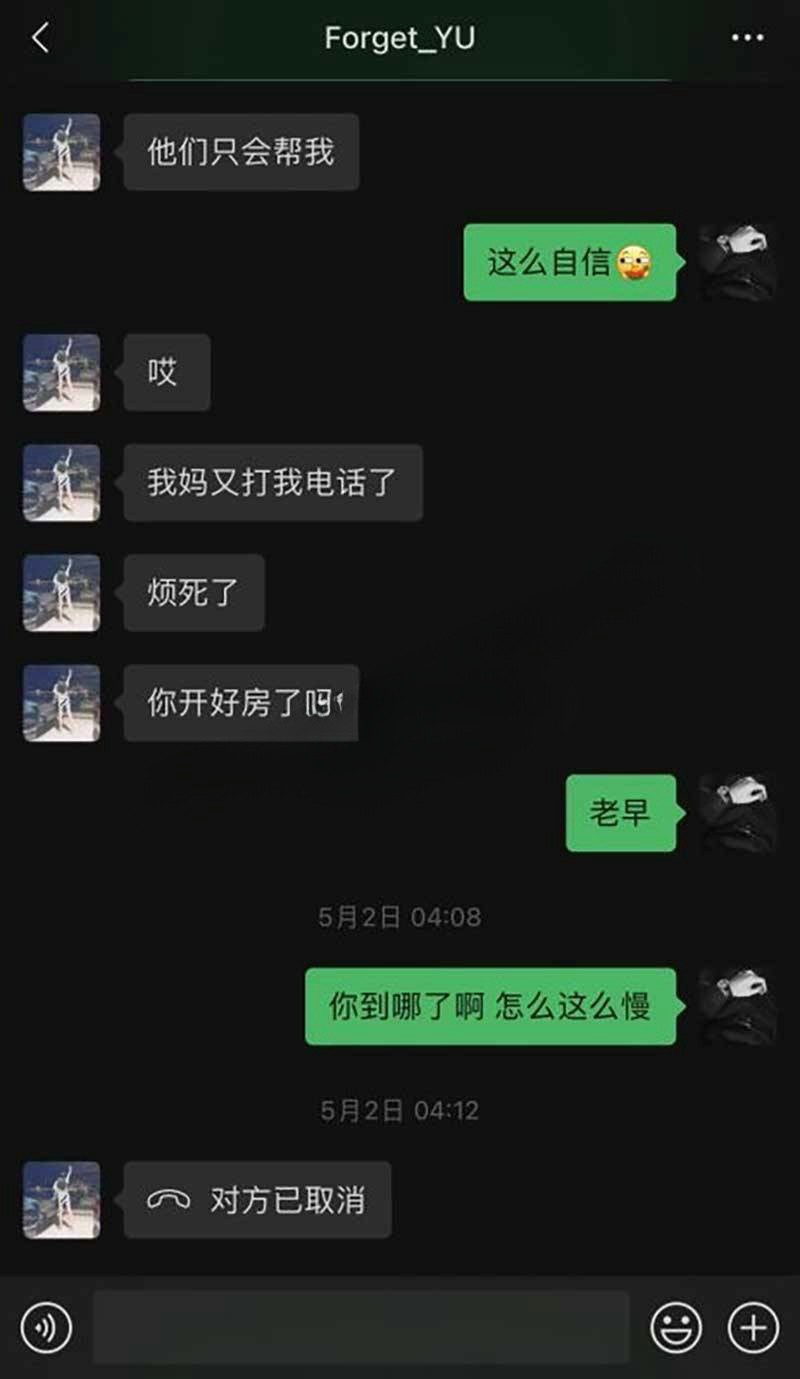Open the three-dot chat options menu
Viewport: 800px width, 1379px height.
click(747, 39)
